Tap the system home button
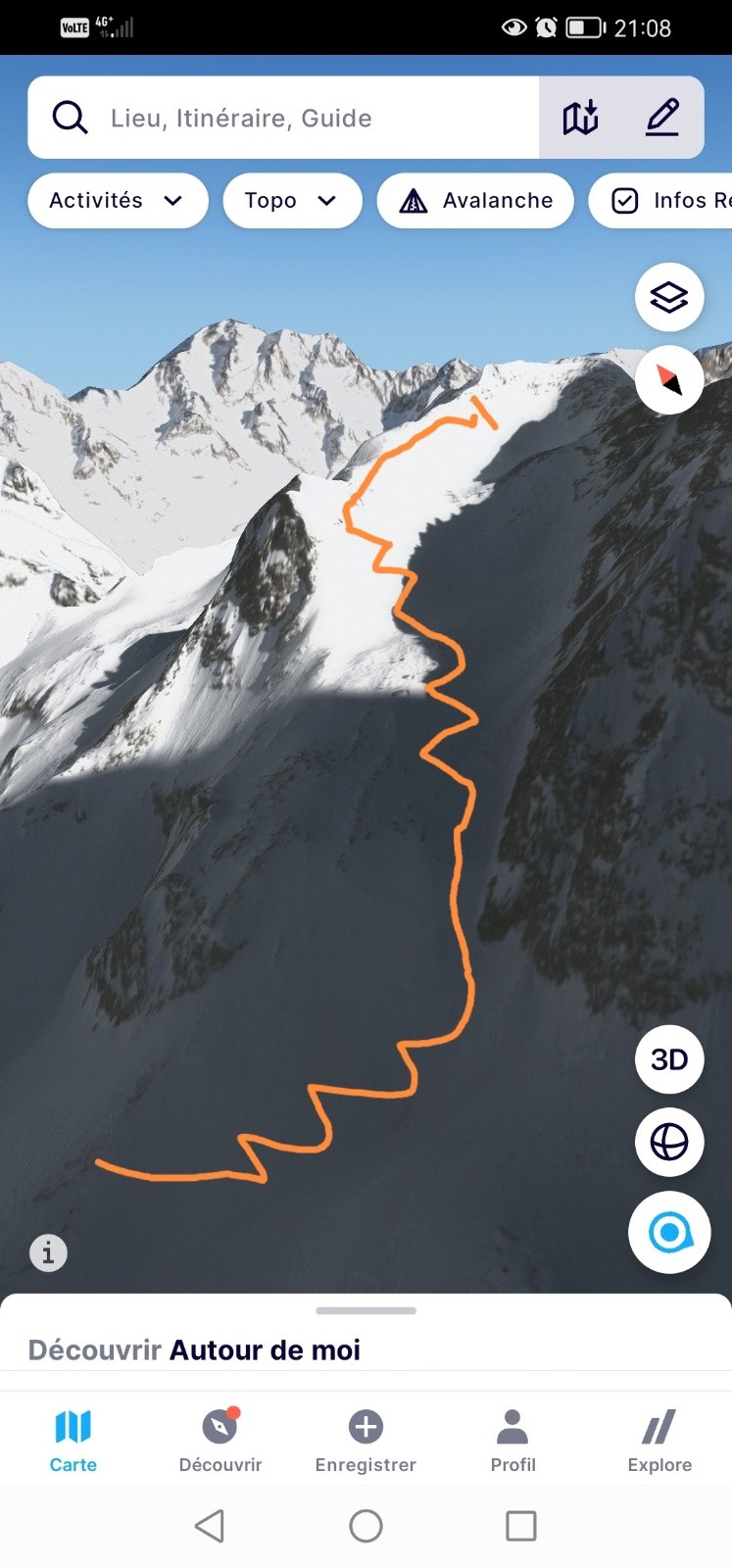This screenshot has height=1568, width=732. point(366,1526)
